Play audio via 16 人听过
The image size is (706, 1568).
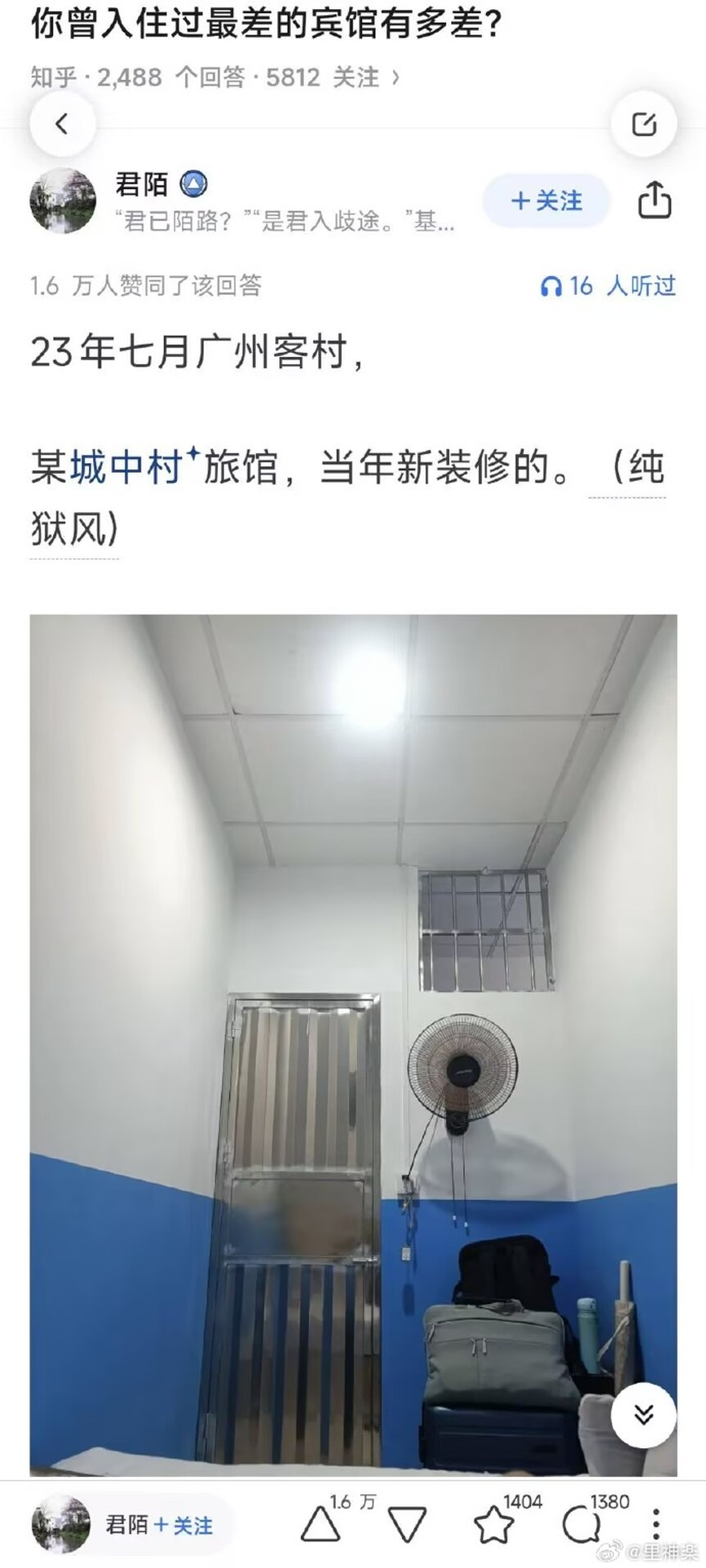click(608, 285)
